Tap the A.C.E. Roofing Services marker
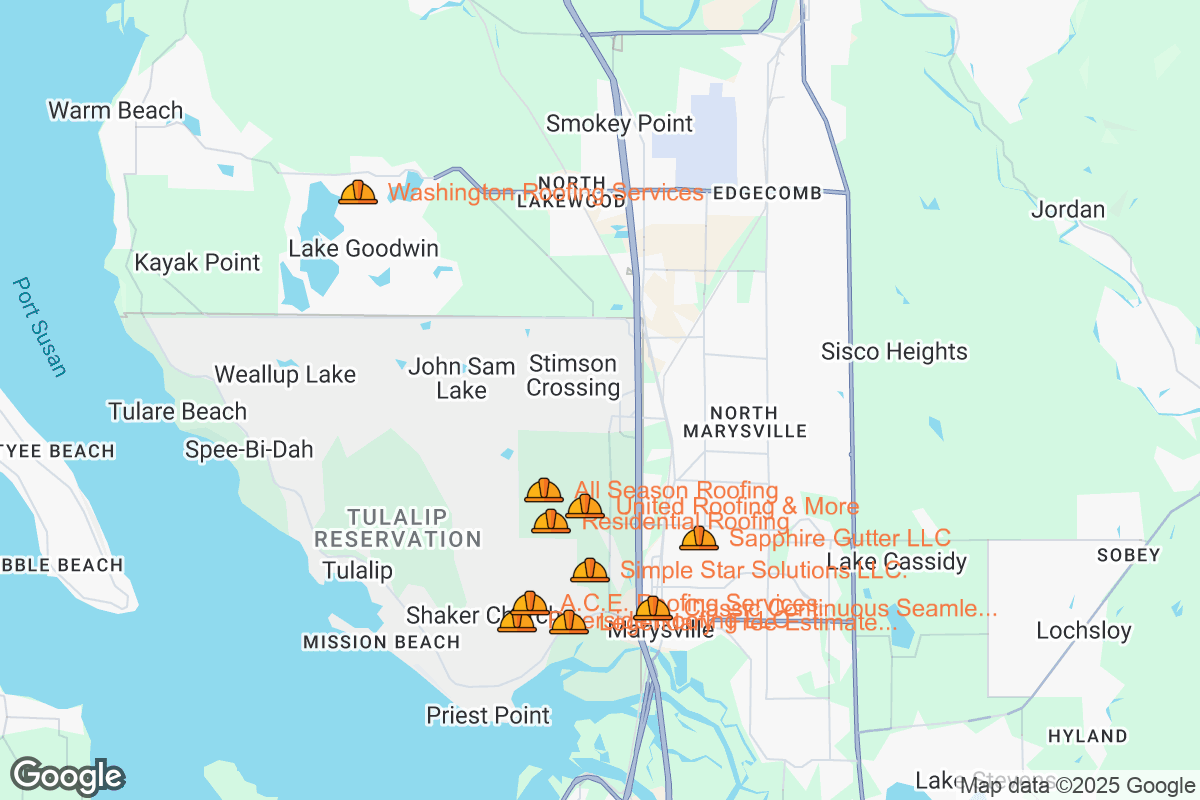Viewport: 1200px width, 800px height. (x=530, y=603)
